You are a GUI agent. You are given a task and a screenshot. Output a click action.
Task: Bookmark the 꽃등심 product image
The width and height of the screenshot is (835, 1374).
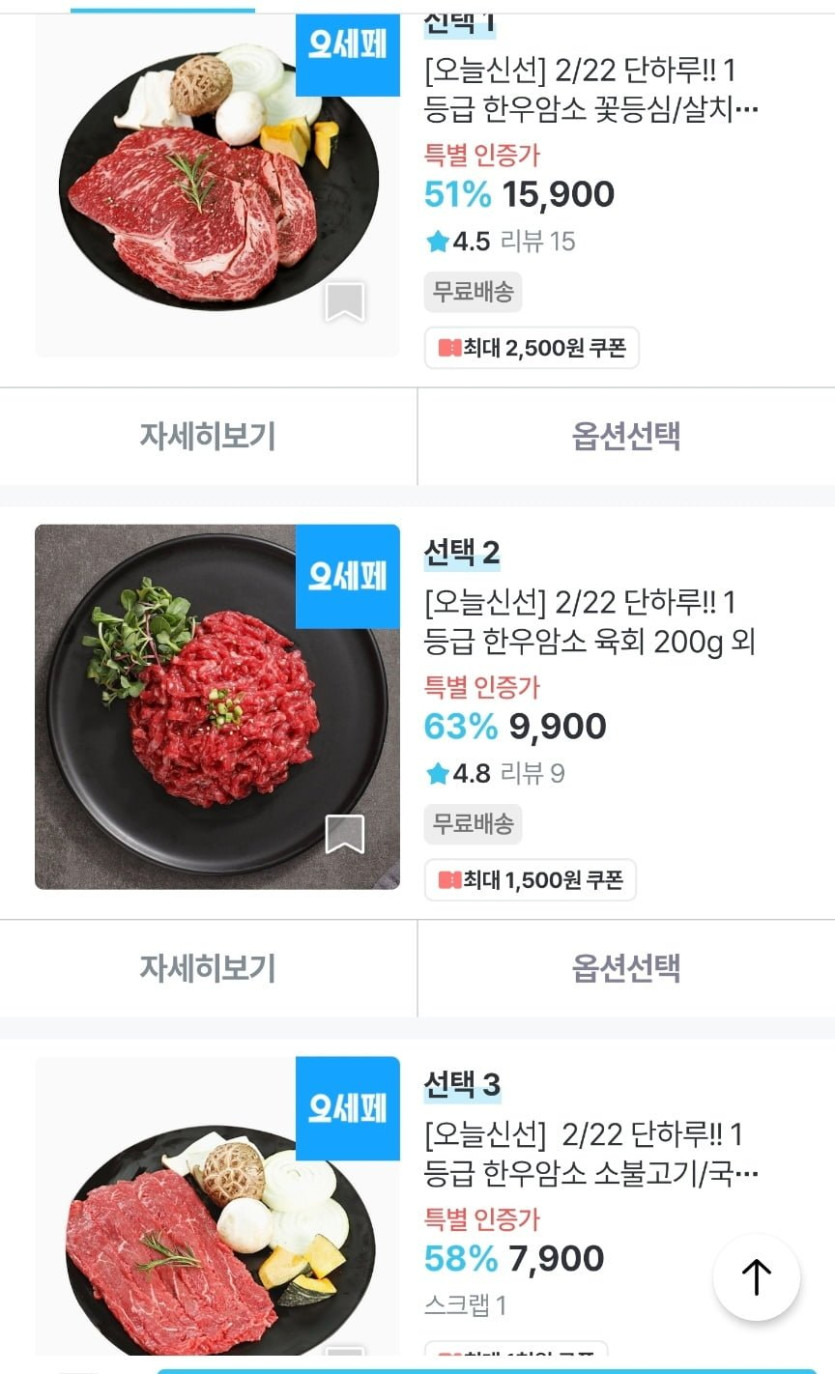[x=345, y=303]
